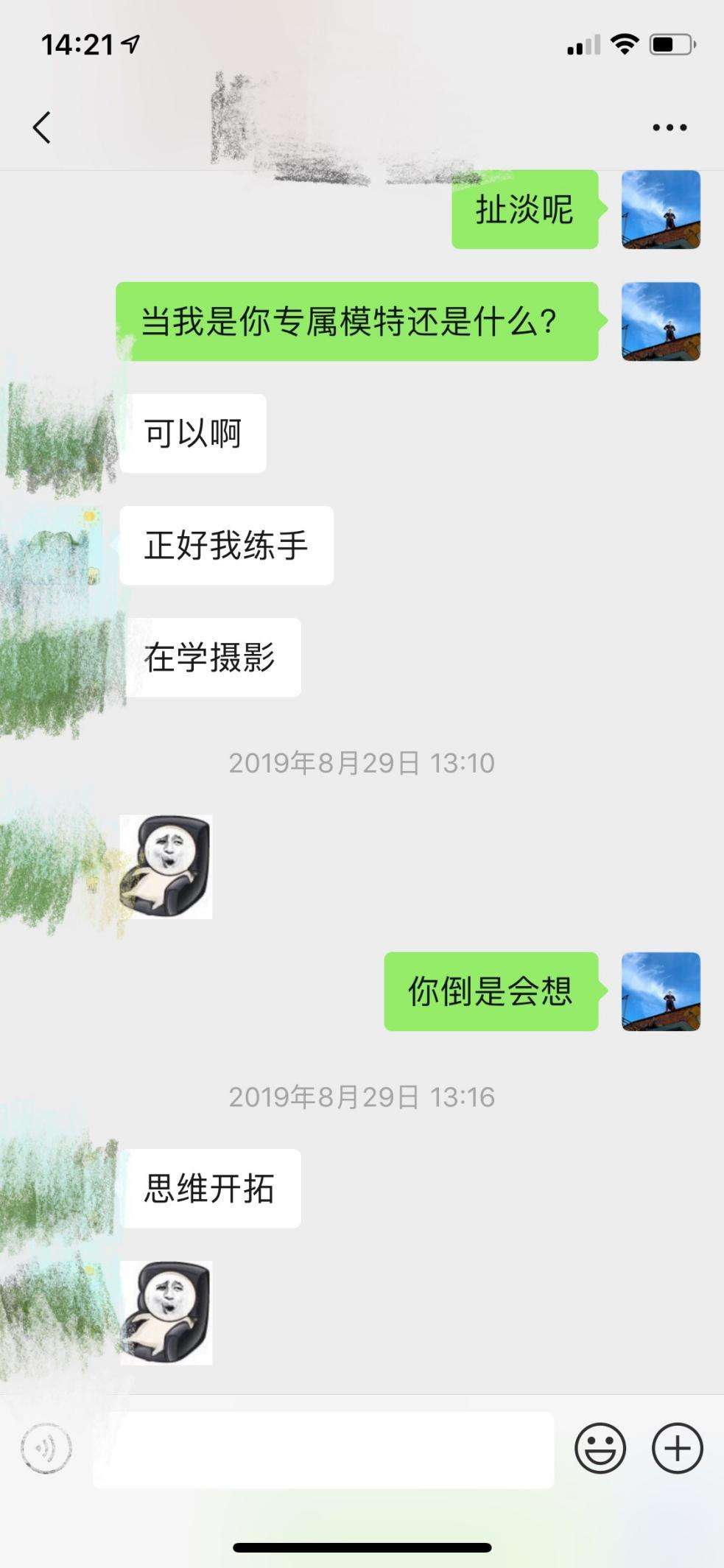Image resolution: width=724 pixels, height=1568 pixels.
Task: Tap the battery indicator in status bar
Action: click(672, 44)
